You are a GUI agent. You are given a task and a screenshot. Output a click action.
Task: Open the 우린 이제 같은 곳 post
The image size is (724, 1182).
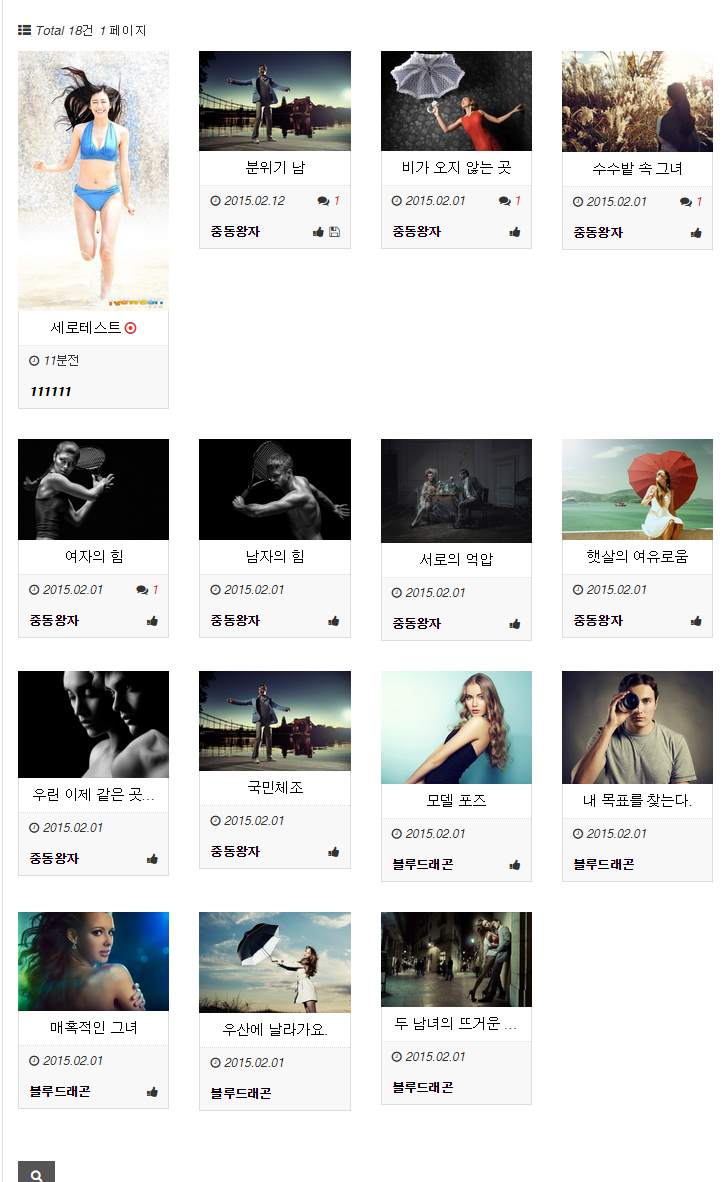tap(93, 795)
